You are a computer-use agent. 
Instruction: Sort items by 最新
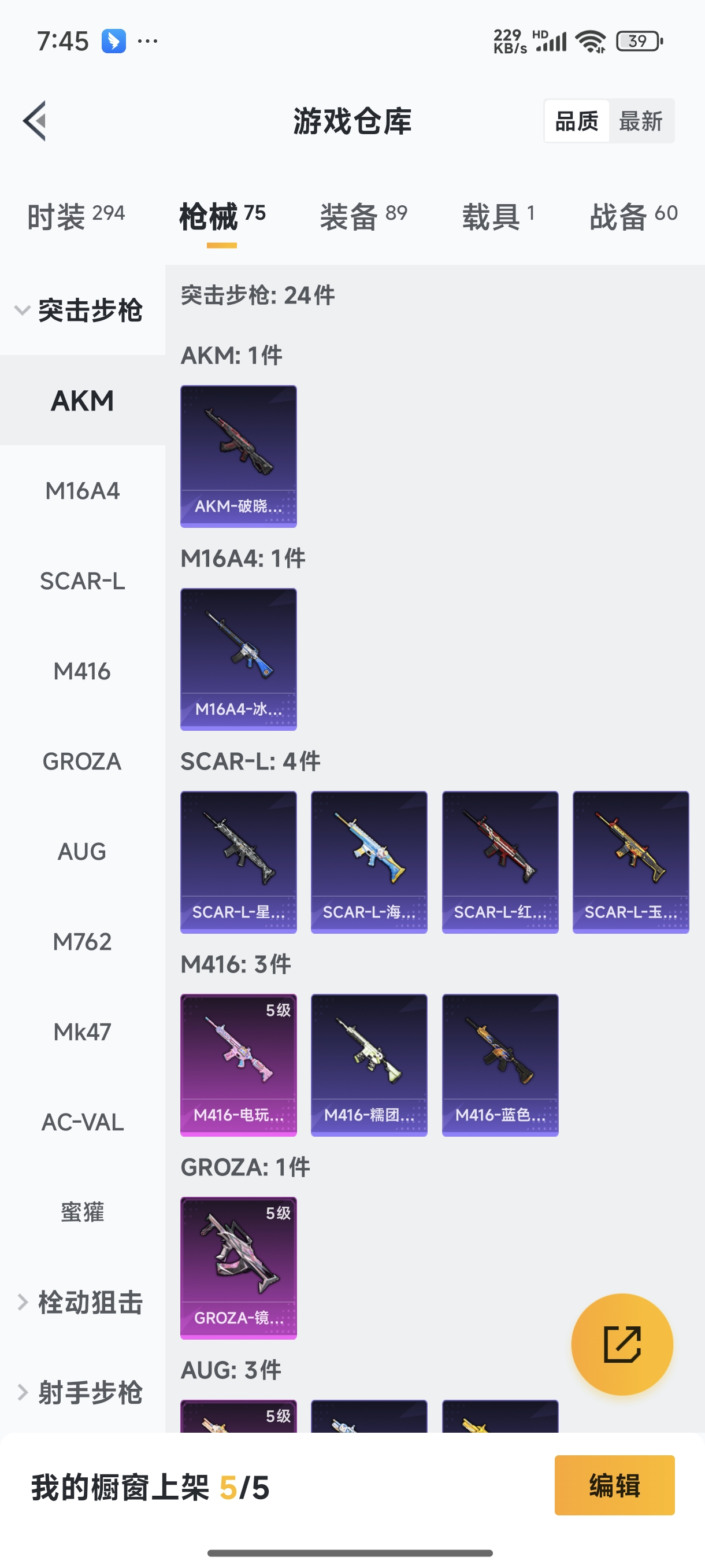[640, 121]
